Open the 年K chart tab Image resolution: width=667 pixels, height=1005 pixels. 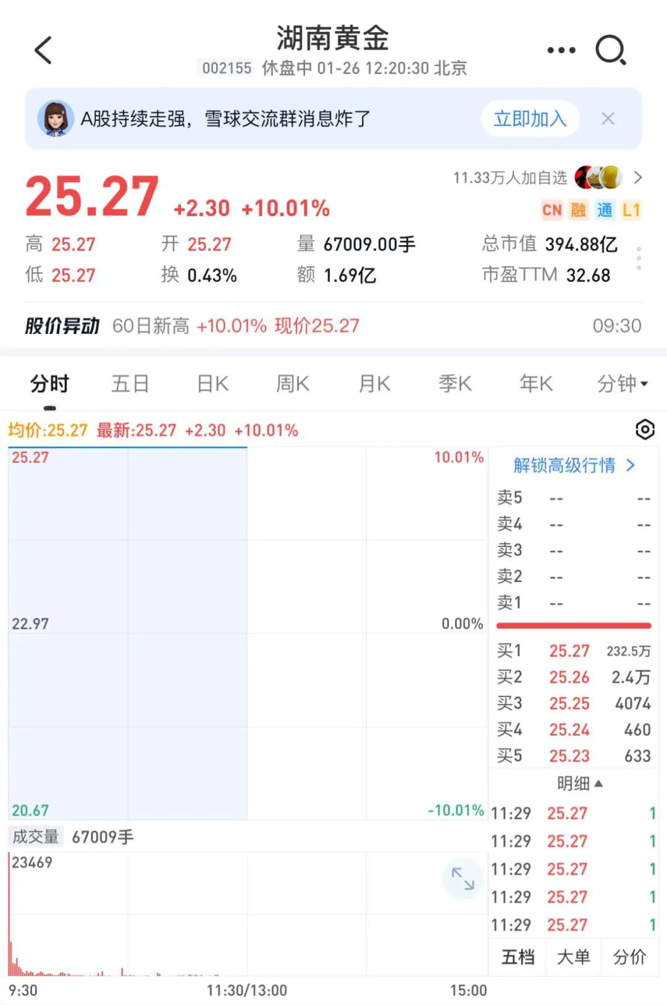[x=536, y=384]
